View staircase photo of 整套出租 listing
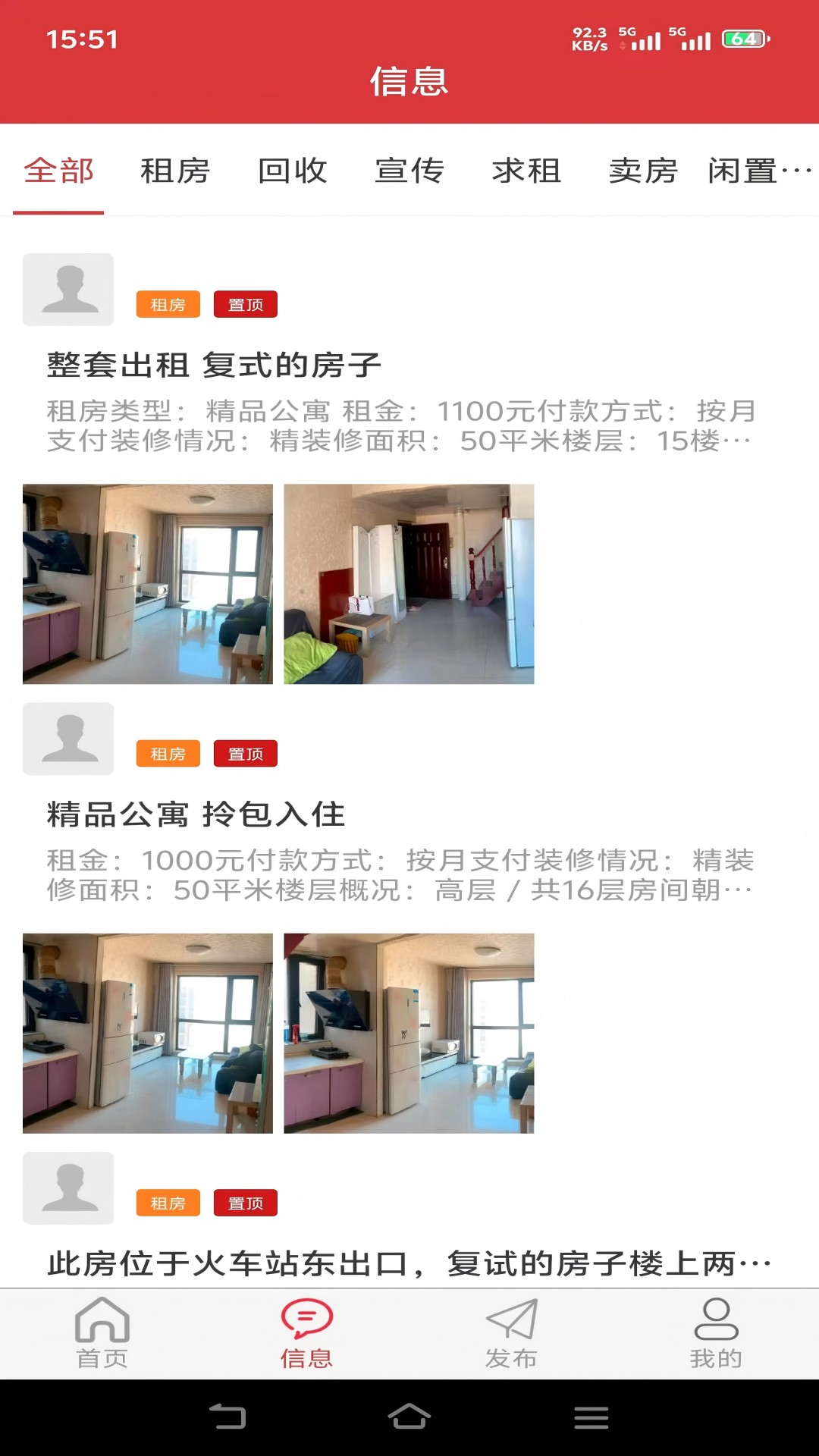This screenshot has height=1456, width=819. (x=409, y=584)
